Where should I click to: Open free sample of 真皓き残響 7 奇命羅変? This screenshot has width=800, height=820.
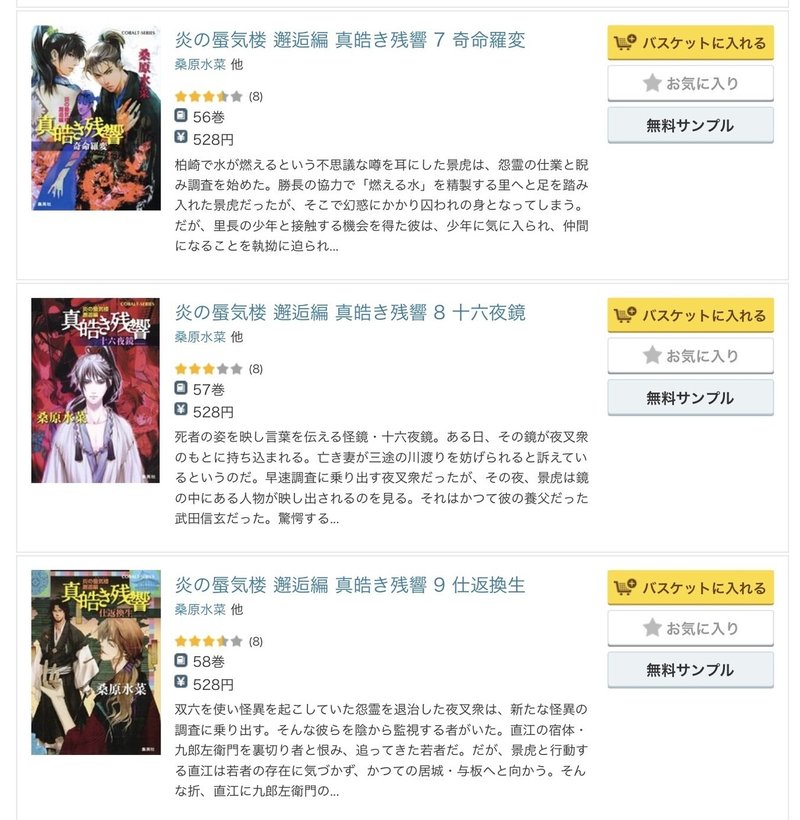click(x=690, y=126)
